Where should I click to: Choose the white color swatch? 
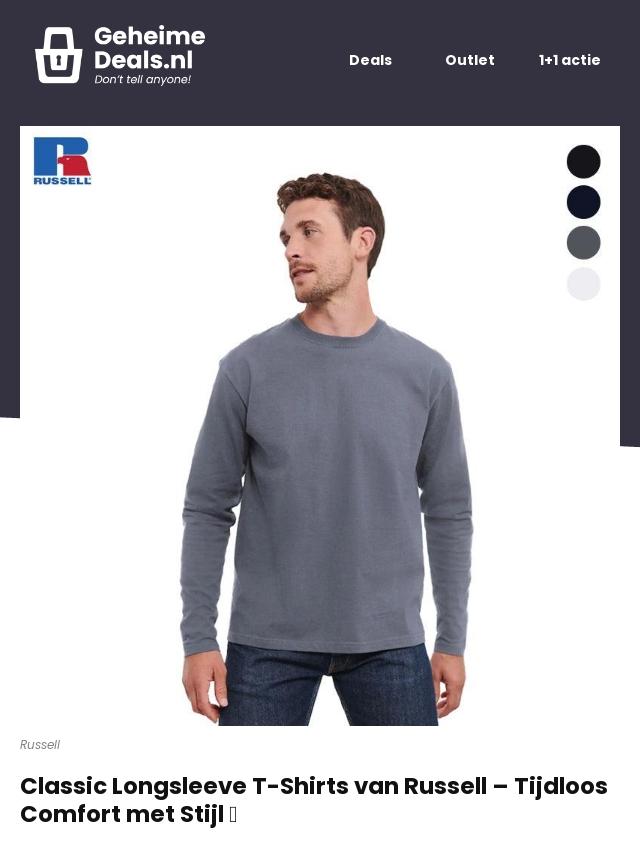[x=583, y=284]
